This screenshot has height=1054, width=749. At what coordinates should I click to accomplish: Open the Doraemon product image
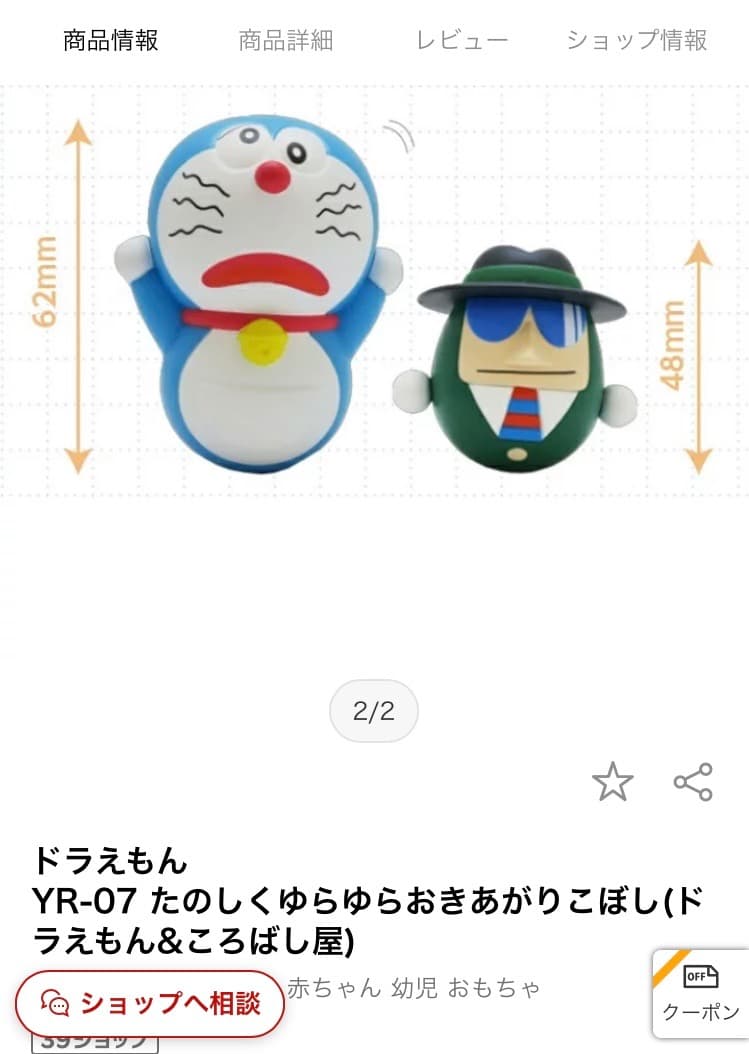pyautogui.click(x=374, y=300)
